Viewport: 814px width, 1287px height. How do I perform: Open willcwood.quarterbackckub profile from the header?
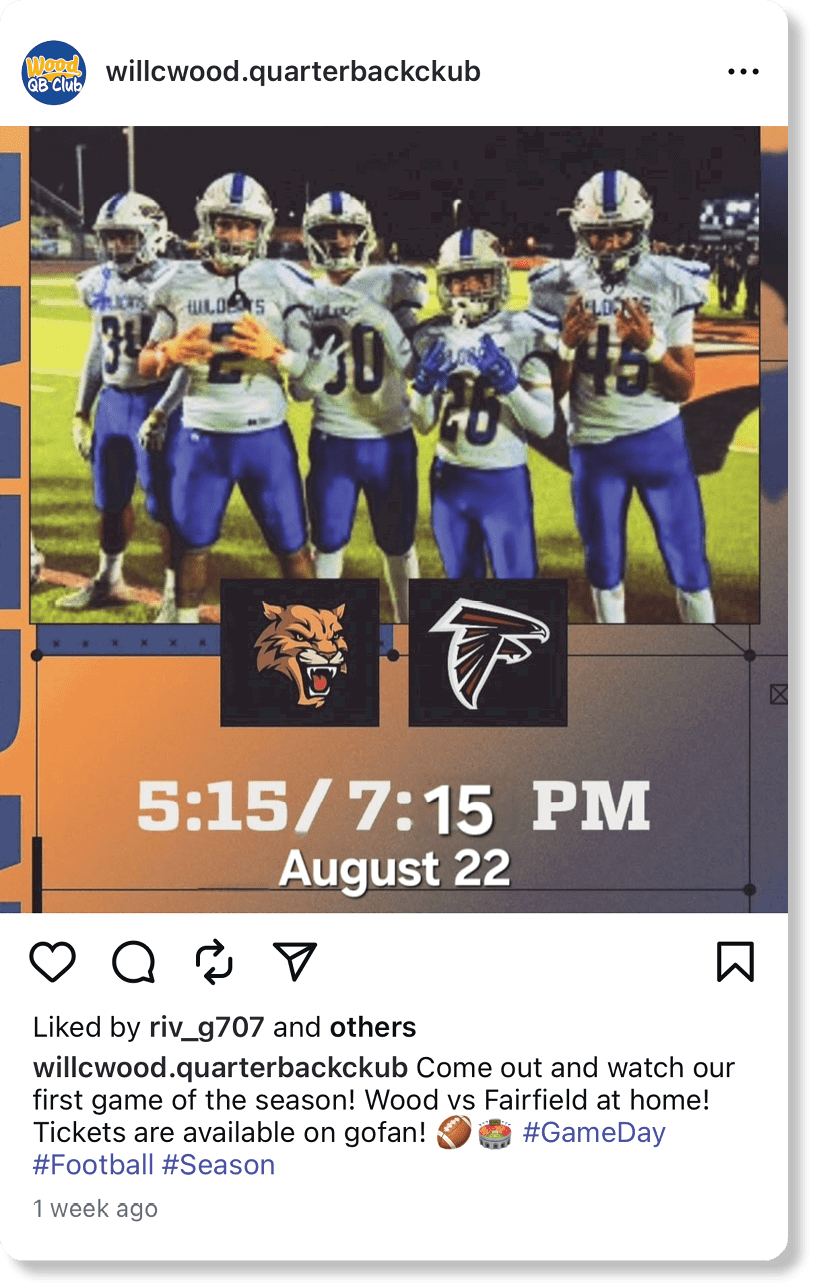point(293,72)
